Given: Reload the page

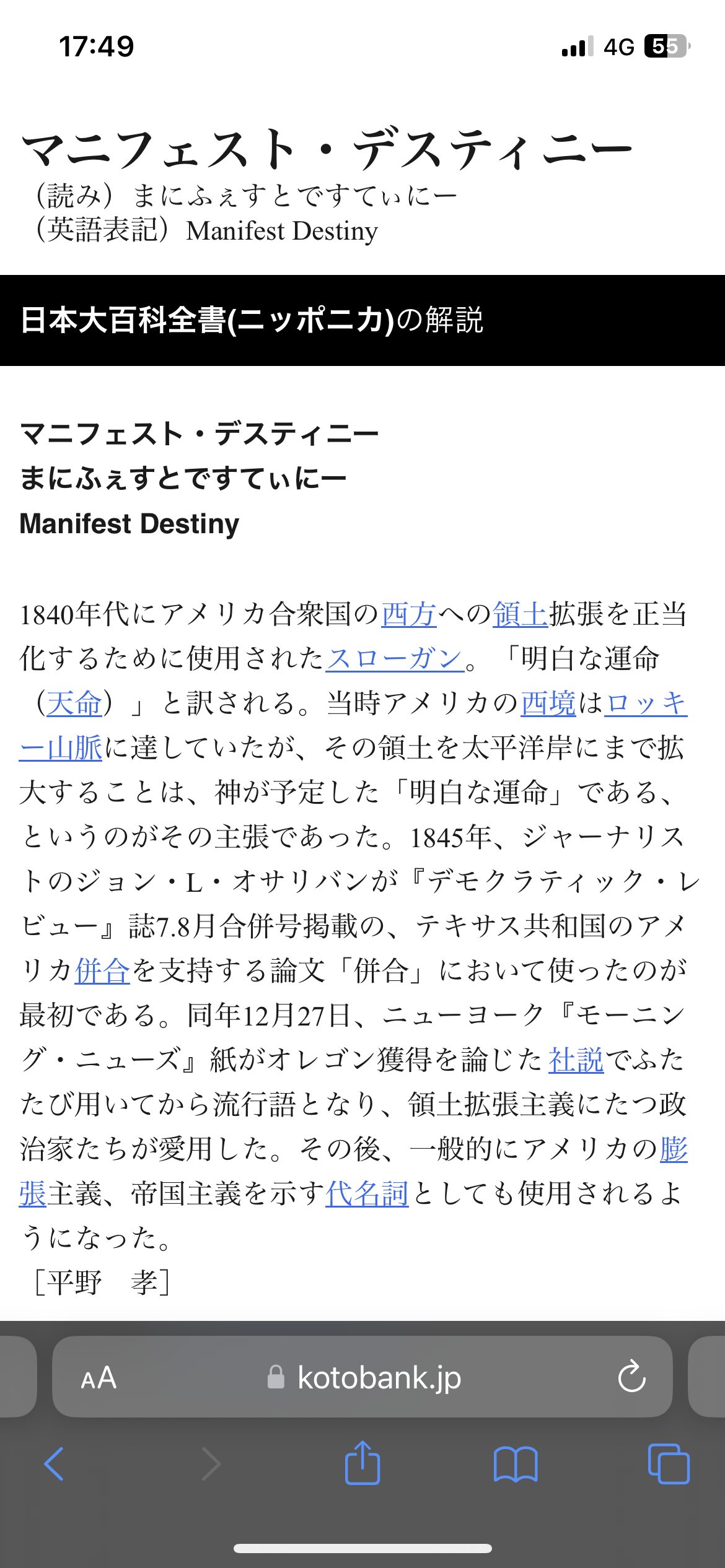Looking at the screenshot, I should point(631,1378).
